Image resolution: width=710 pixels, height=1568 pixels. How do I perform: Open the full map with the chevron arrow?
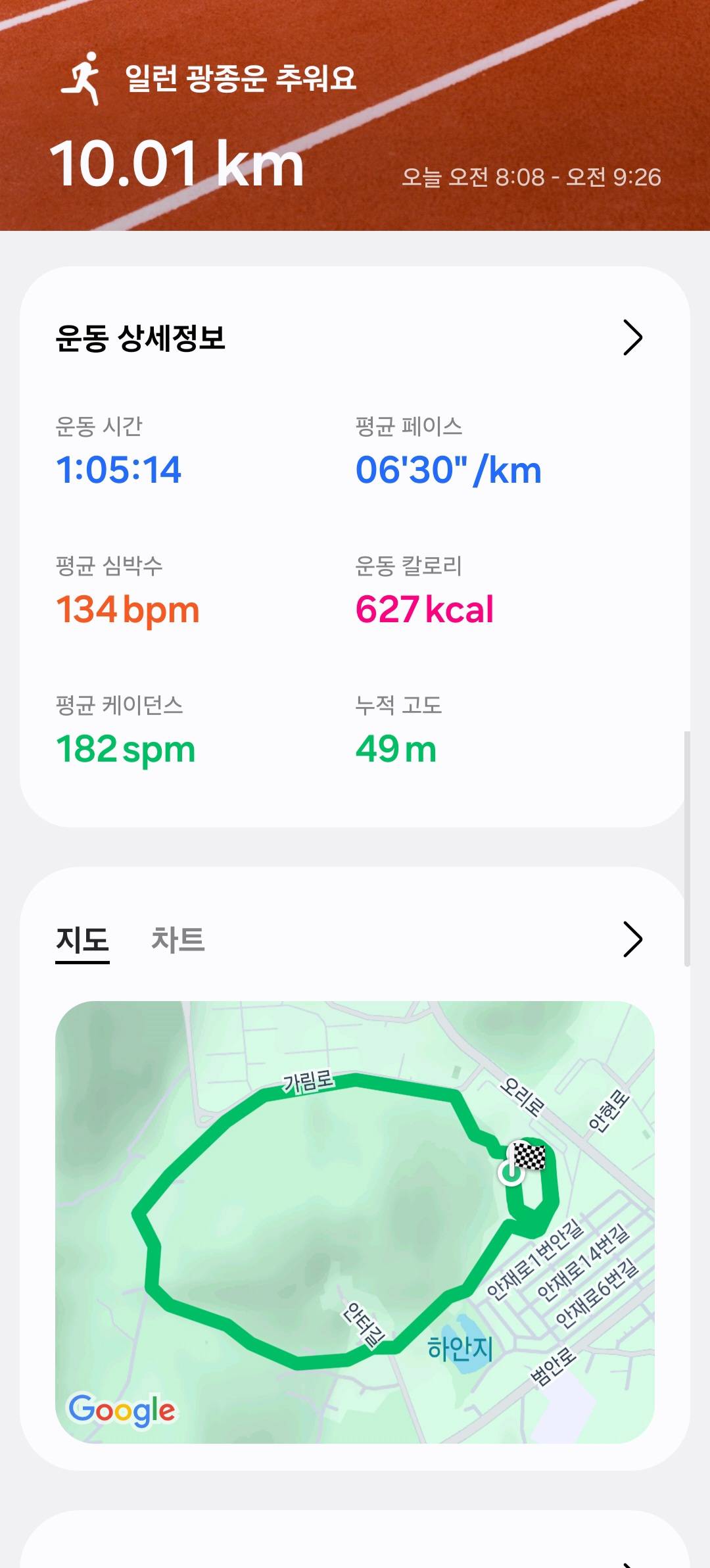[x=633, y=939]
